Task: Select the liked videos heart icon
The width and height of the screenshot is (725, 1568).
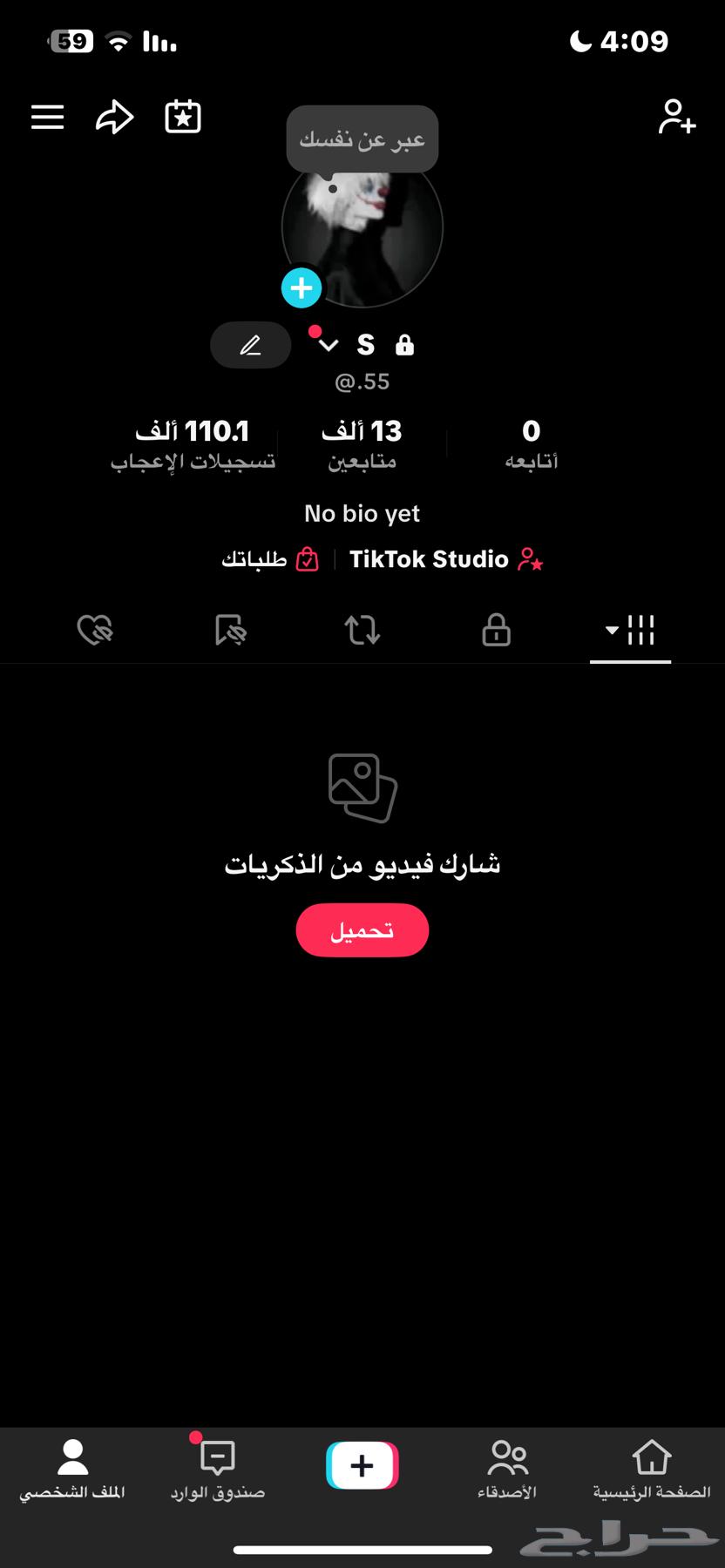Action: click(97, 630)
